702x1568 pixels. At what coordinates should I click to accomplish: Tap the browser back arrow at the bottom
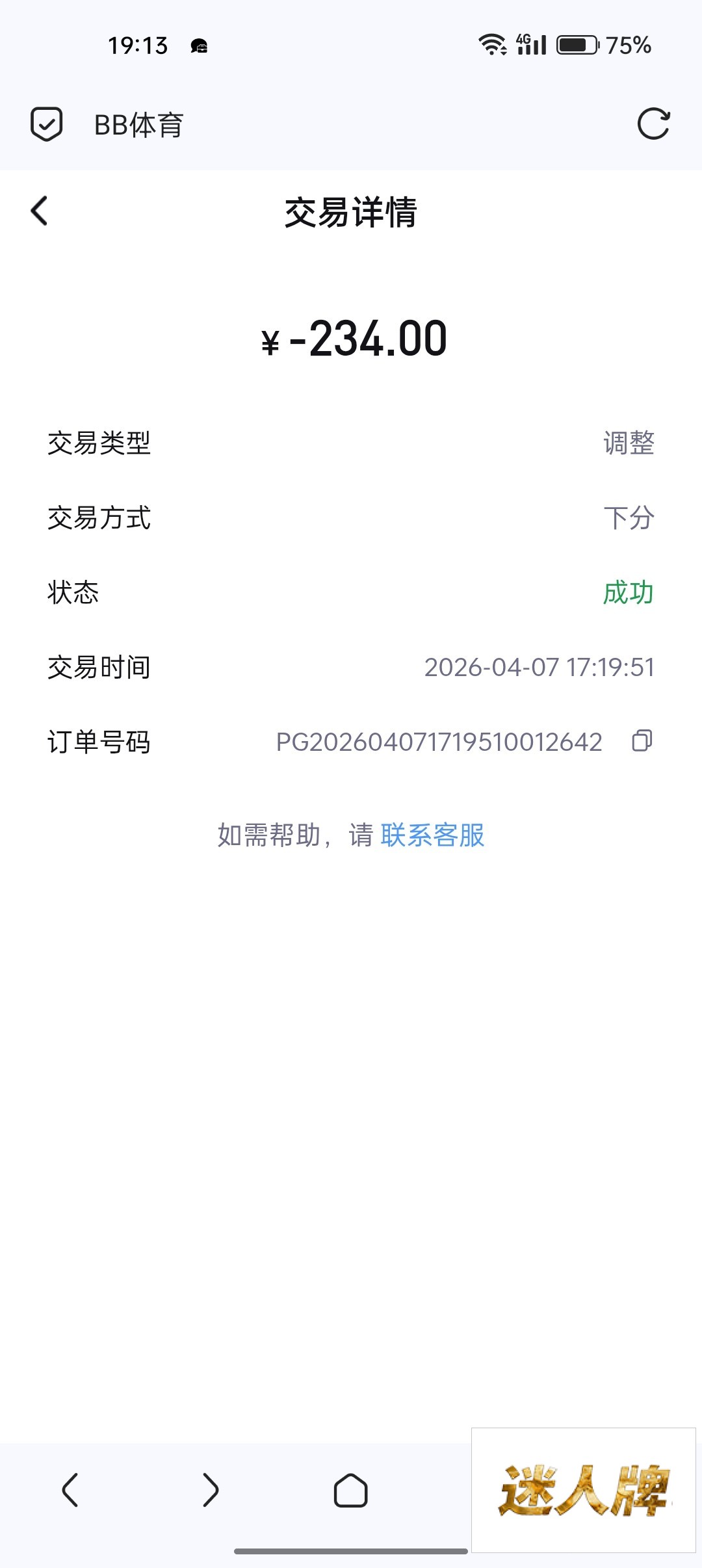[x=70, y=1490]
